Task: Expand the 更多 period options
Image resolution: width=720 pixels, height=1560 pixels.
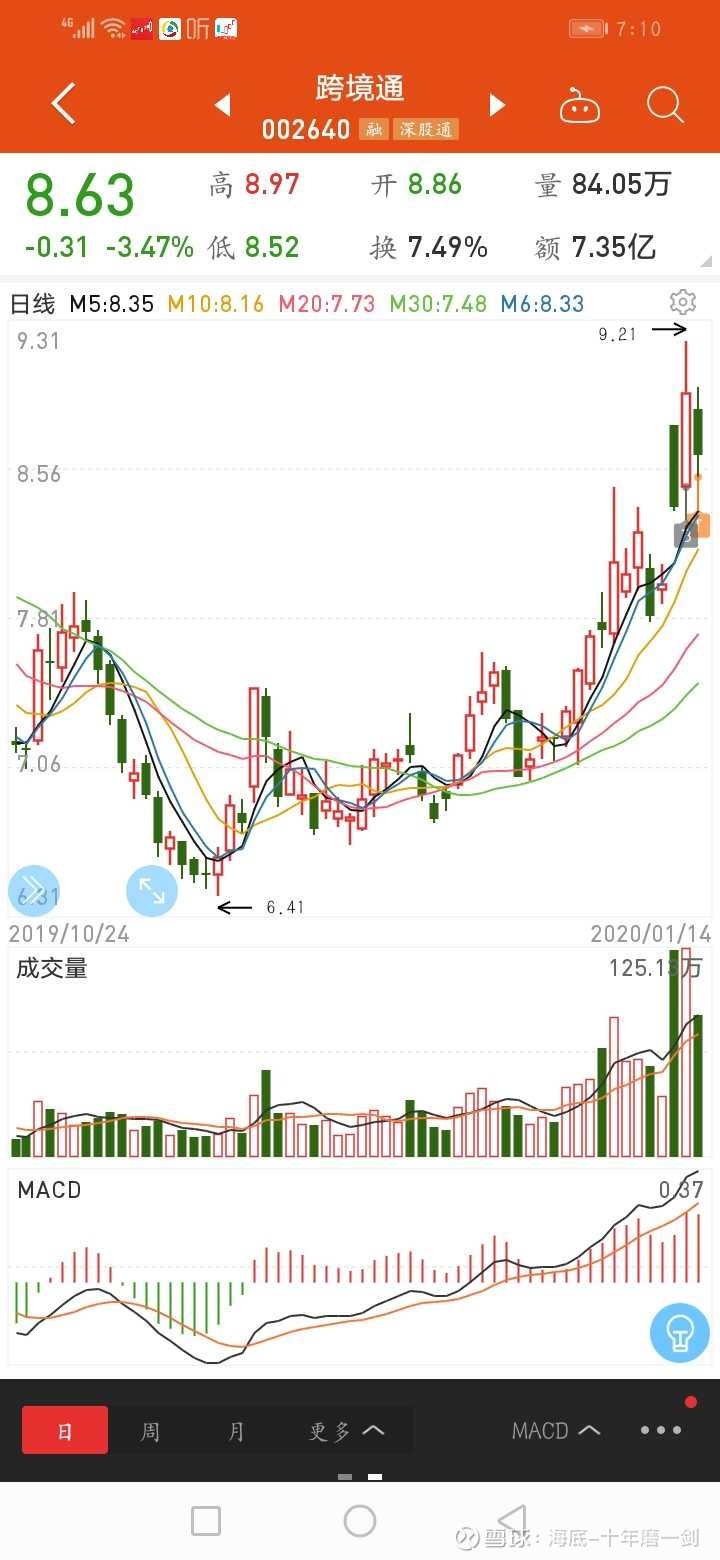Action: click(346, 1431)
